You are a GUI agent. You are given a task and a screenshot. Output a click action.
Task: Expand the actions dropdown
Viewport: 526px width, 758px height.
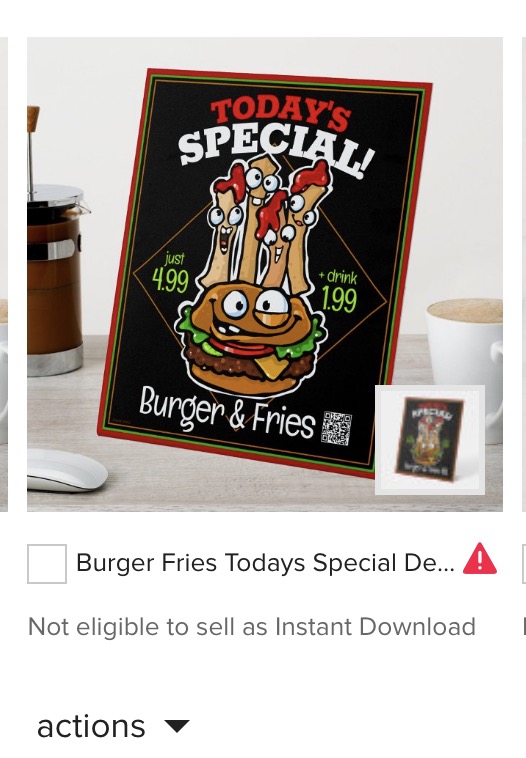click(x=113, y=726)
